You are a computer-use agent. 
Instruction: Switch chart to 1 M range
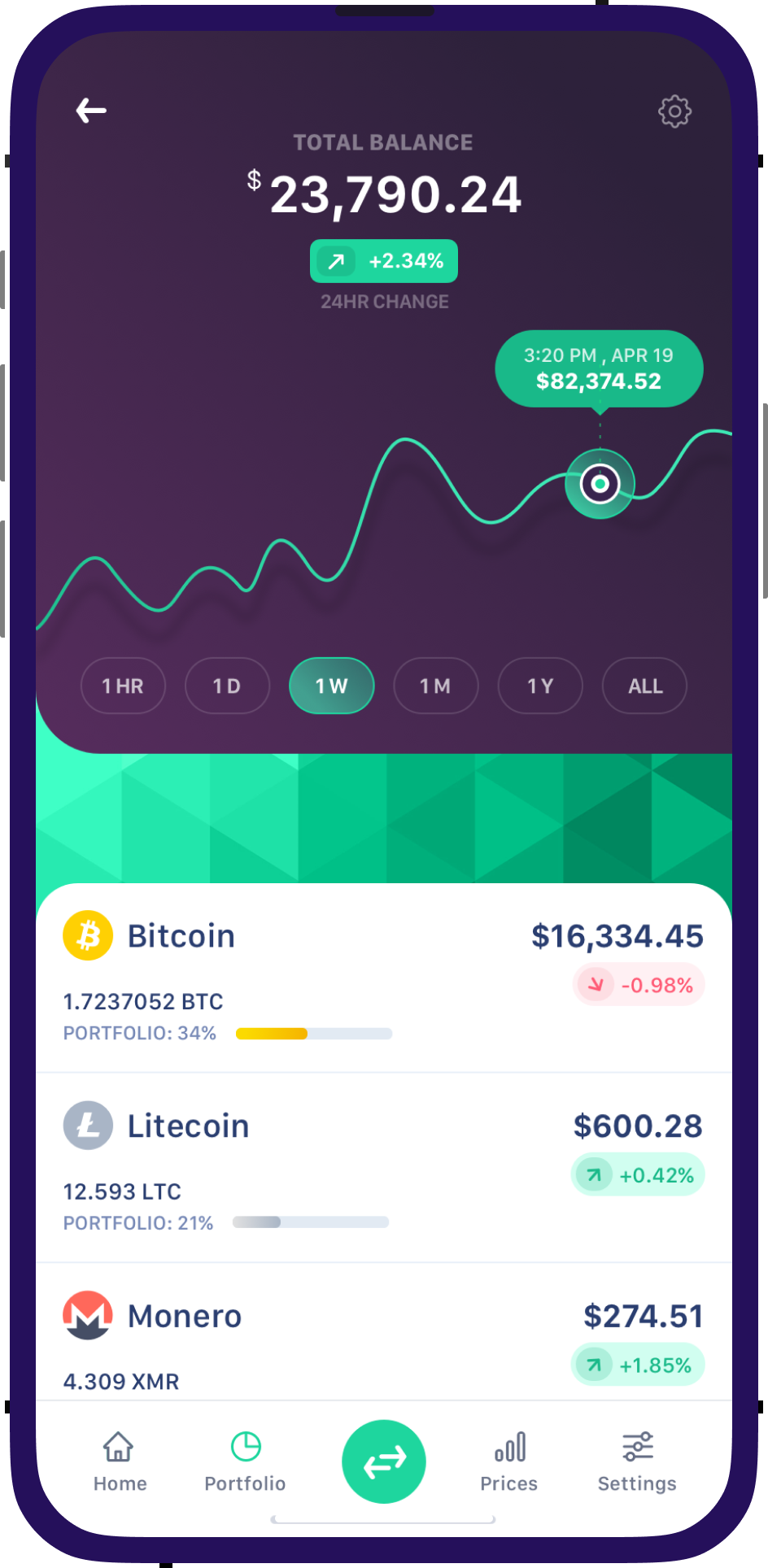(435, 686)
